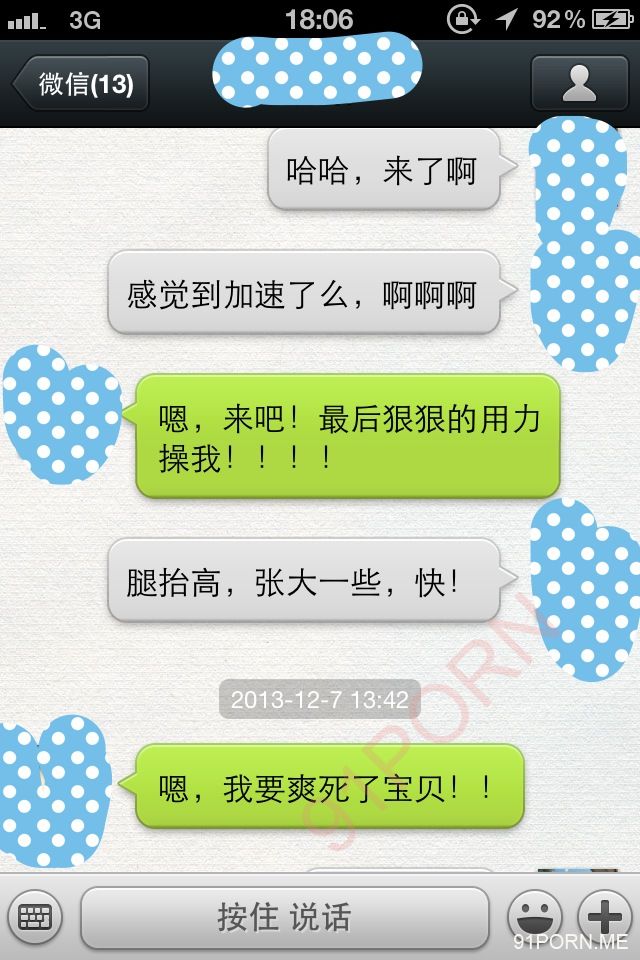Open the emoji sticker panel
This screenshot has width=640, height=960.
click(535, 916)
